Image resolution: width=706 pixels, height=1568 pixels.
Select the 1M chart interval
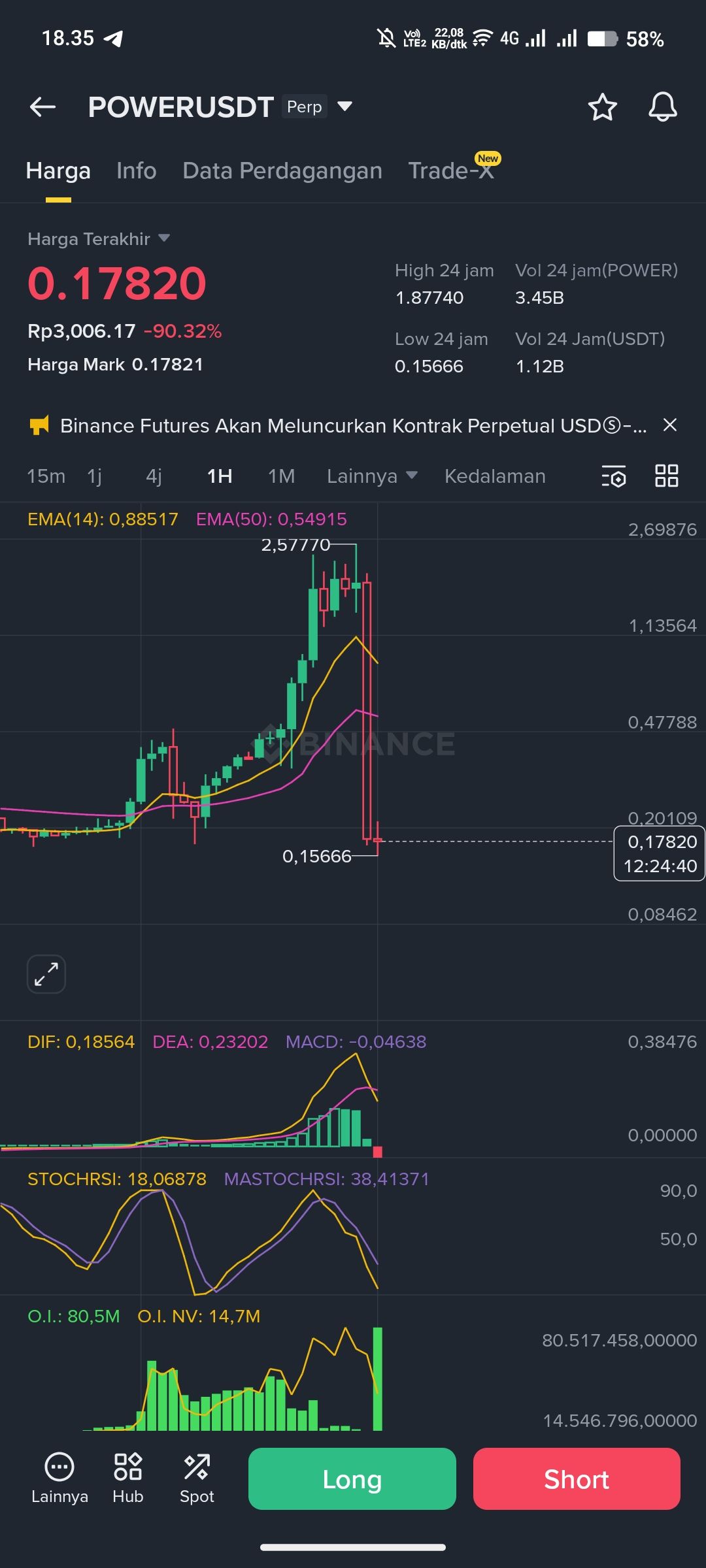(x=281, y=476)
